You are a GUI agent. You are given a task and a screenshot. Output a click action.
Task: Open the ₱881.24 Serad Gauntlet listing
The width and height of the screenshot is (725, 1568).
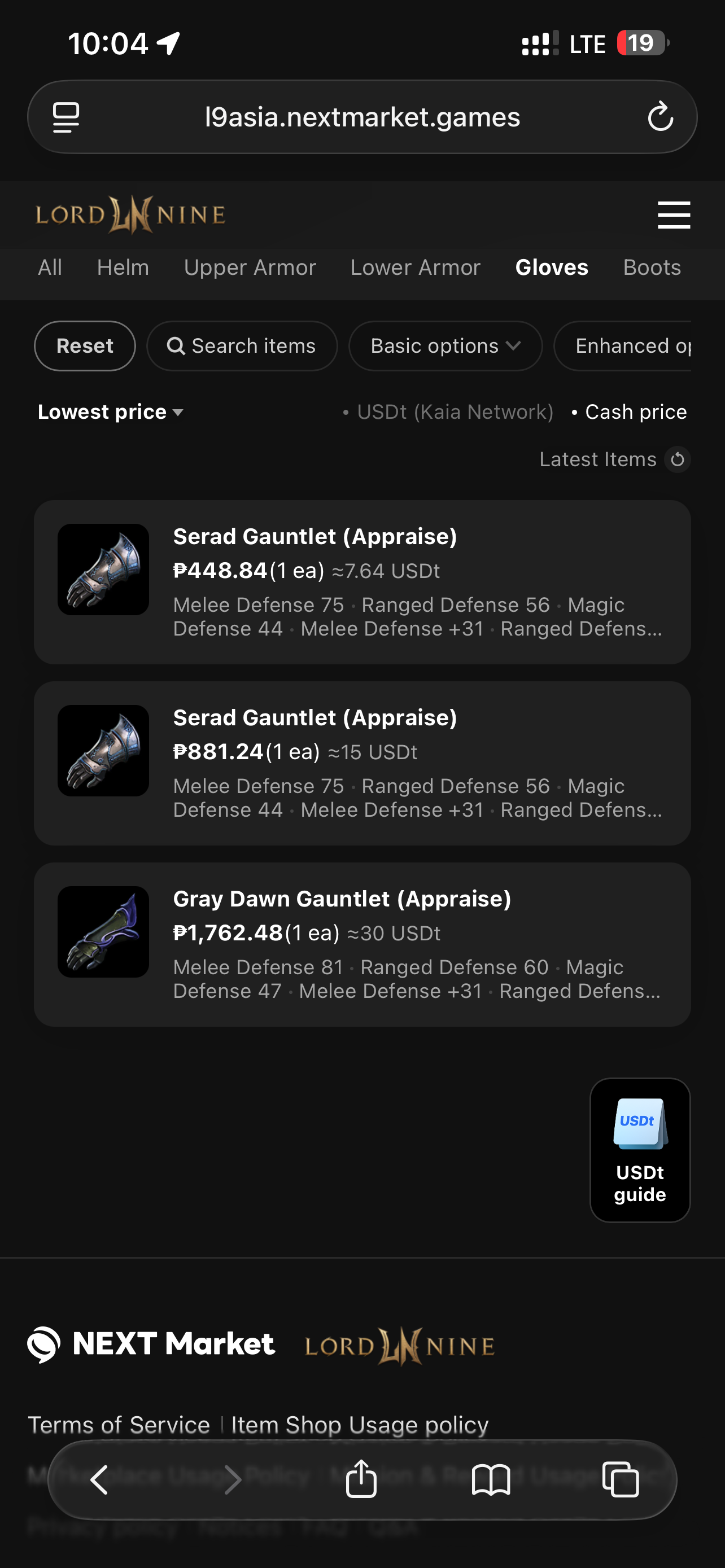click(x=362, y=763)
